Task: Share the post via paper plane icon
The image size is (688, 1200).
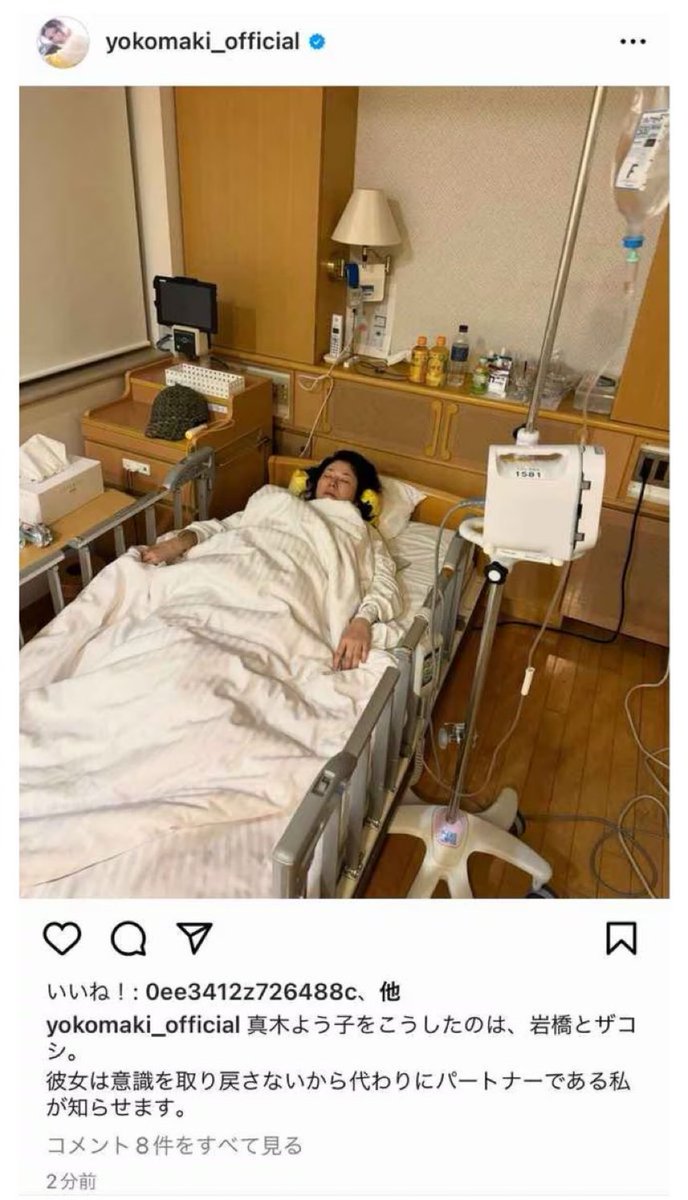Action: (x=193, y=937)
